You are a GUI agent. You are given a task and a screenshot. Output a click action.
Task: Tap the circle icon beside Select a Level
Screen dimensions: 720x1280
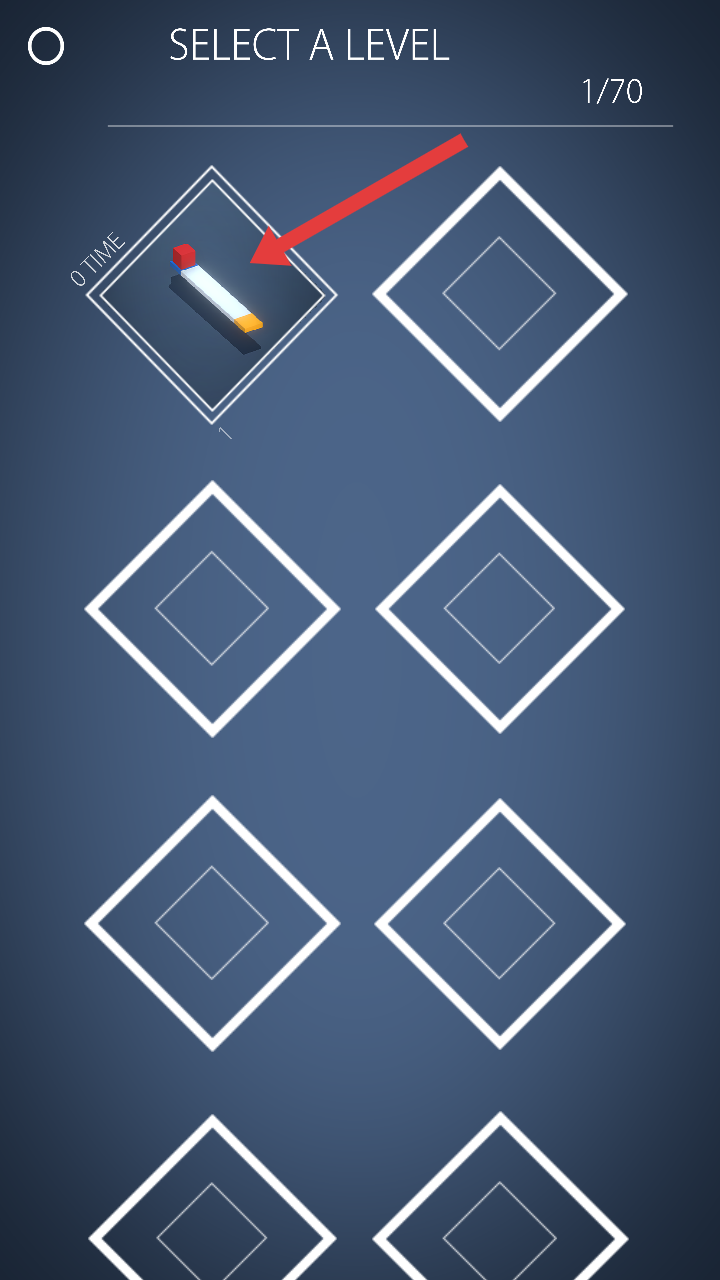[46, 46]
